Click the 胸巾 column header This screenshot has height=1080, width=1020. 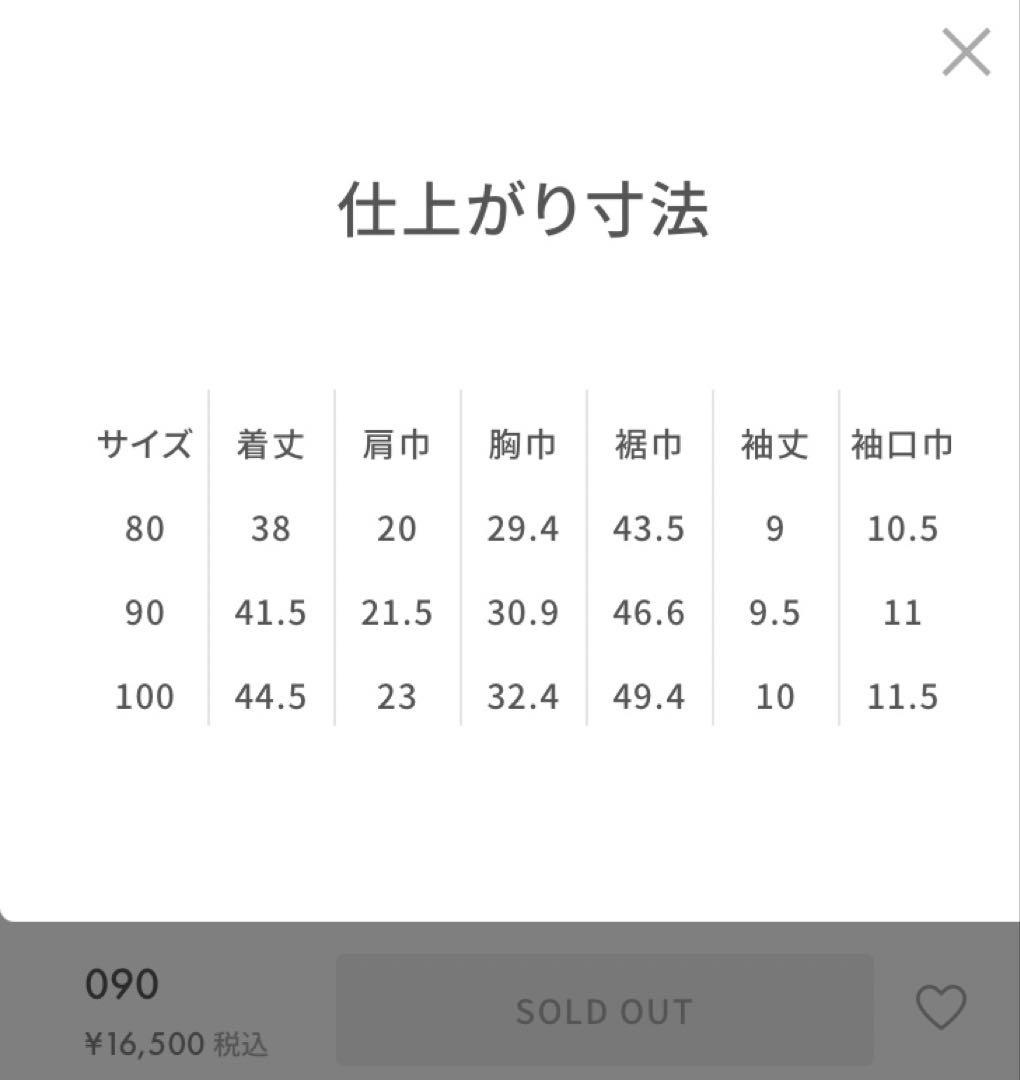(522, 443)
